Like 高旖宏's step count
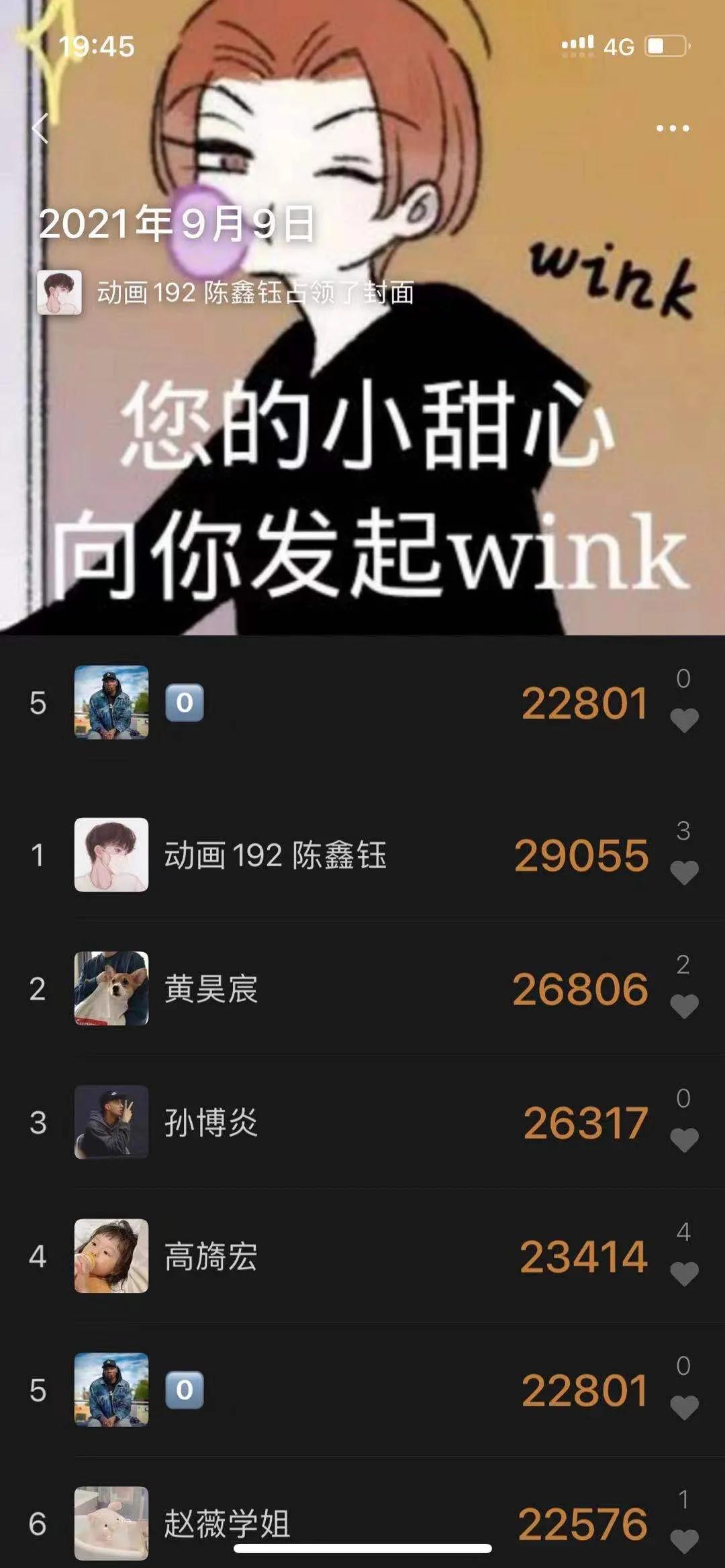 (x=684, y=1272)
